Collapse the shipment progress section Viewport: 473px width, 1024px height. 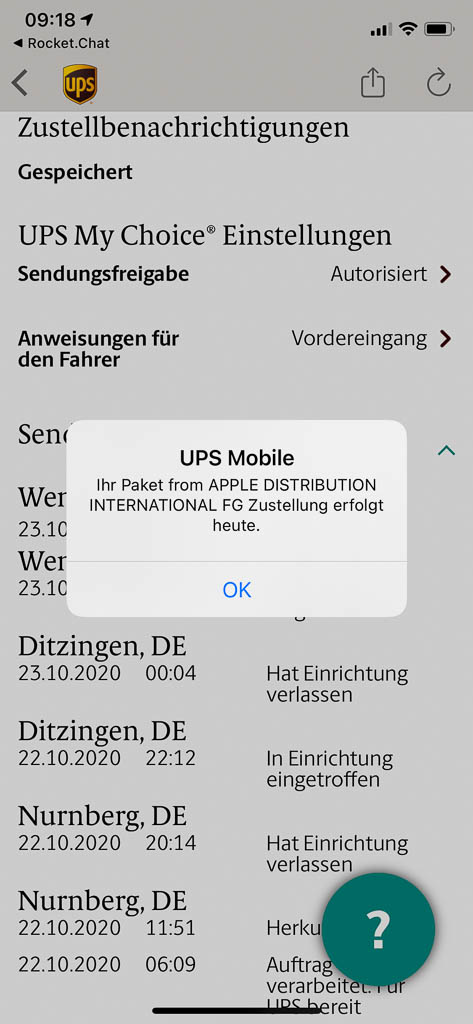(446, 450)
